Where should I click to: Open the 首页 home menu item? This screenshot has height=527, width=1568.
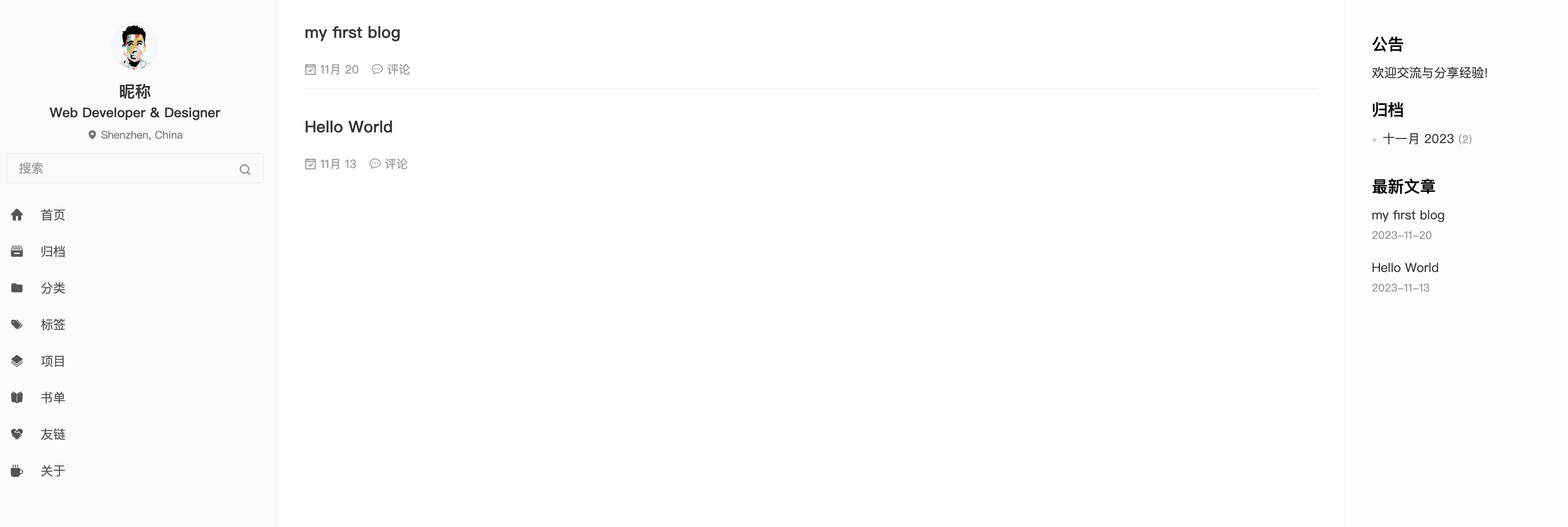point(53,215)
